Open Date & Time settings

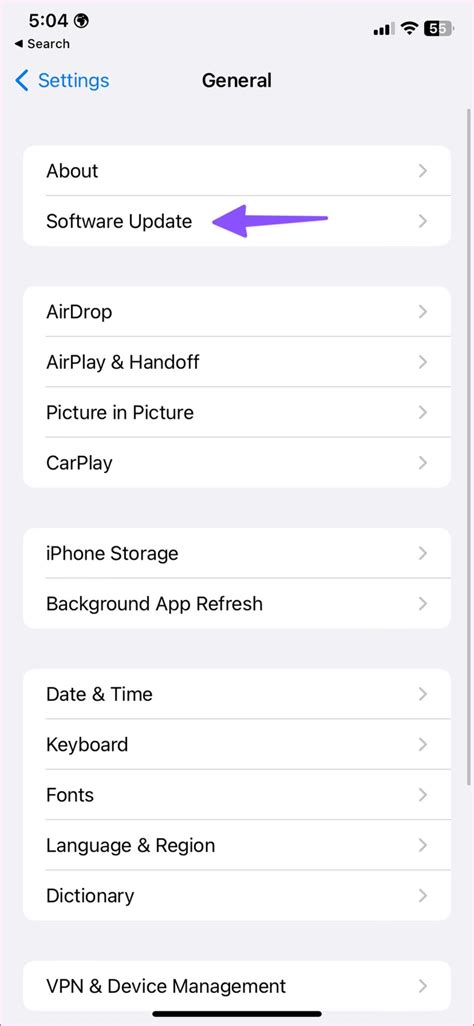(237, 694)
